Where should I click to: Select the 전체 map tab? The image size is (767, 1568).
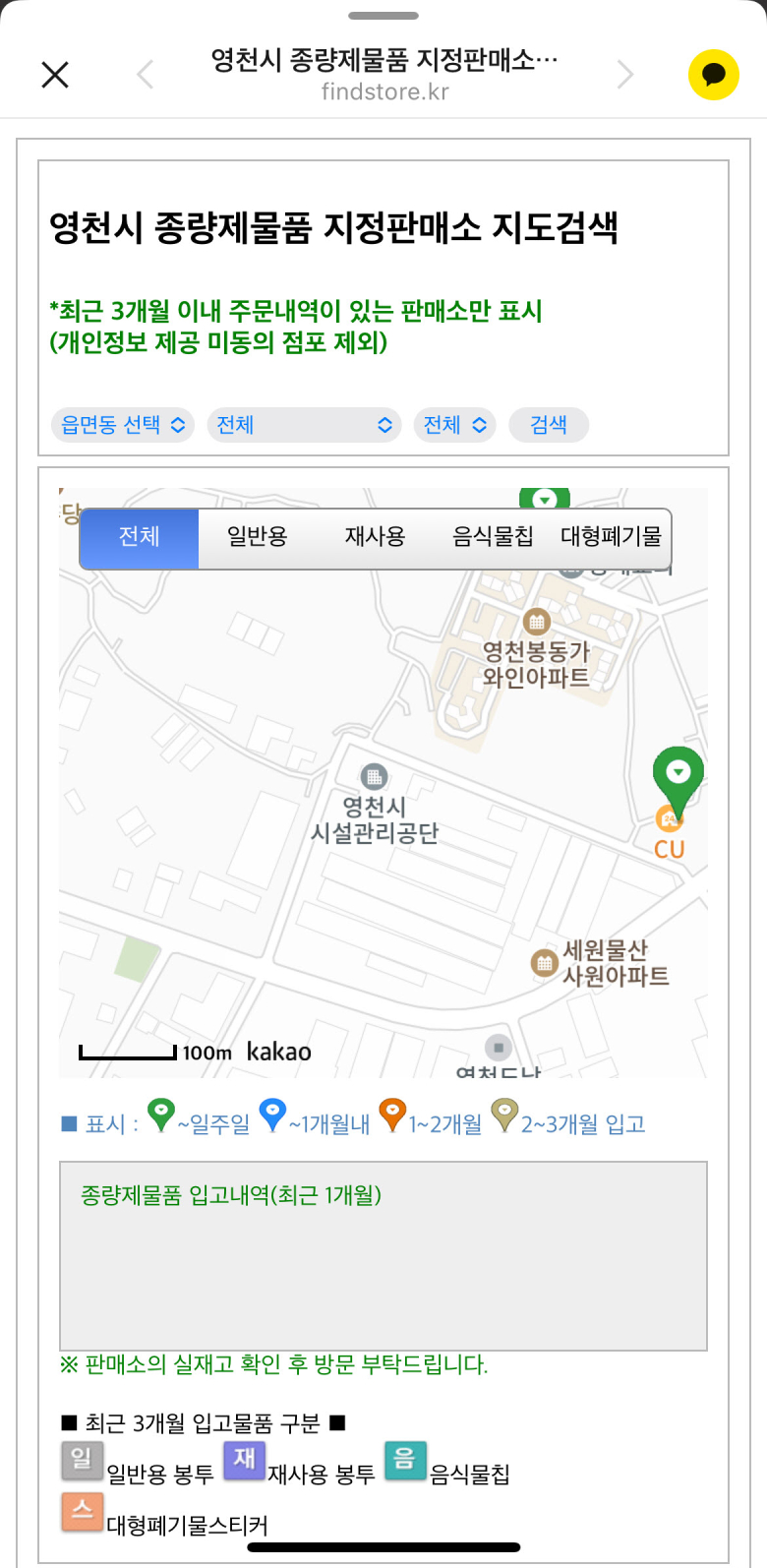[x=139, y=538]
